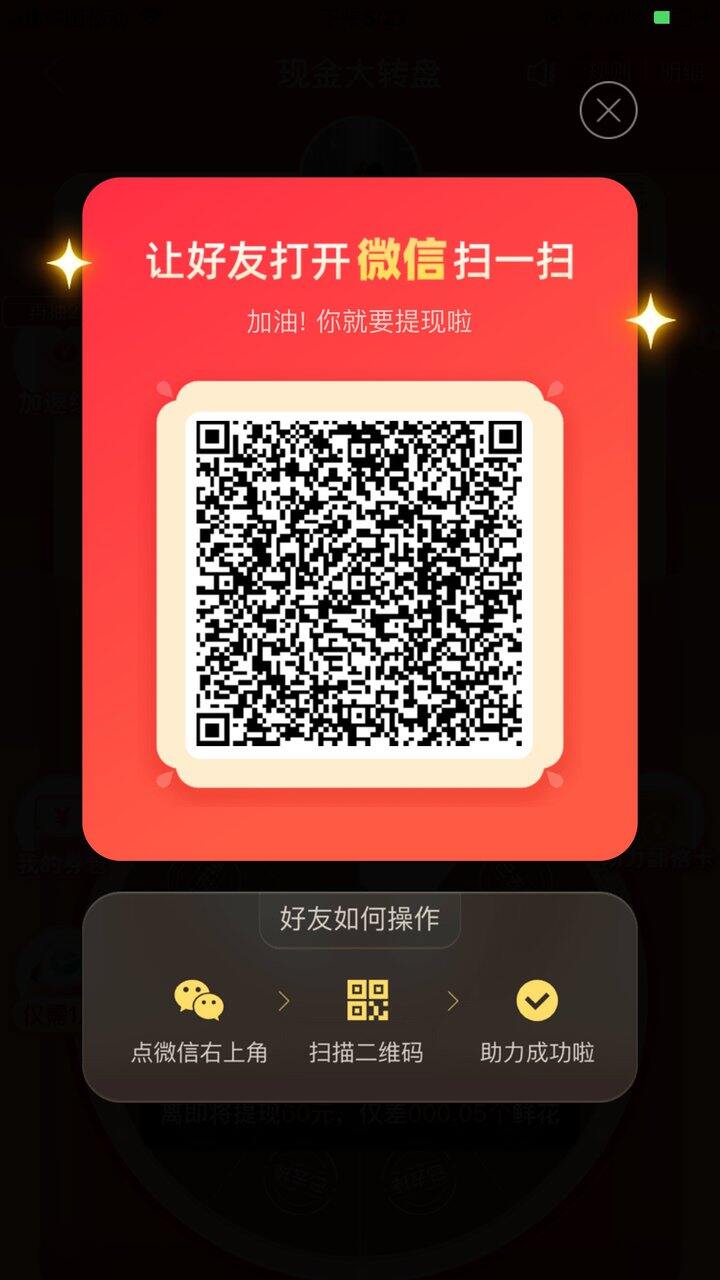
Task: Tap the WeChat icon in the first step
Action: tap(197, 999)
